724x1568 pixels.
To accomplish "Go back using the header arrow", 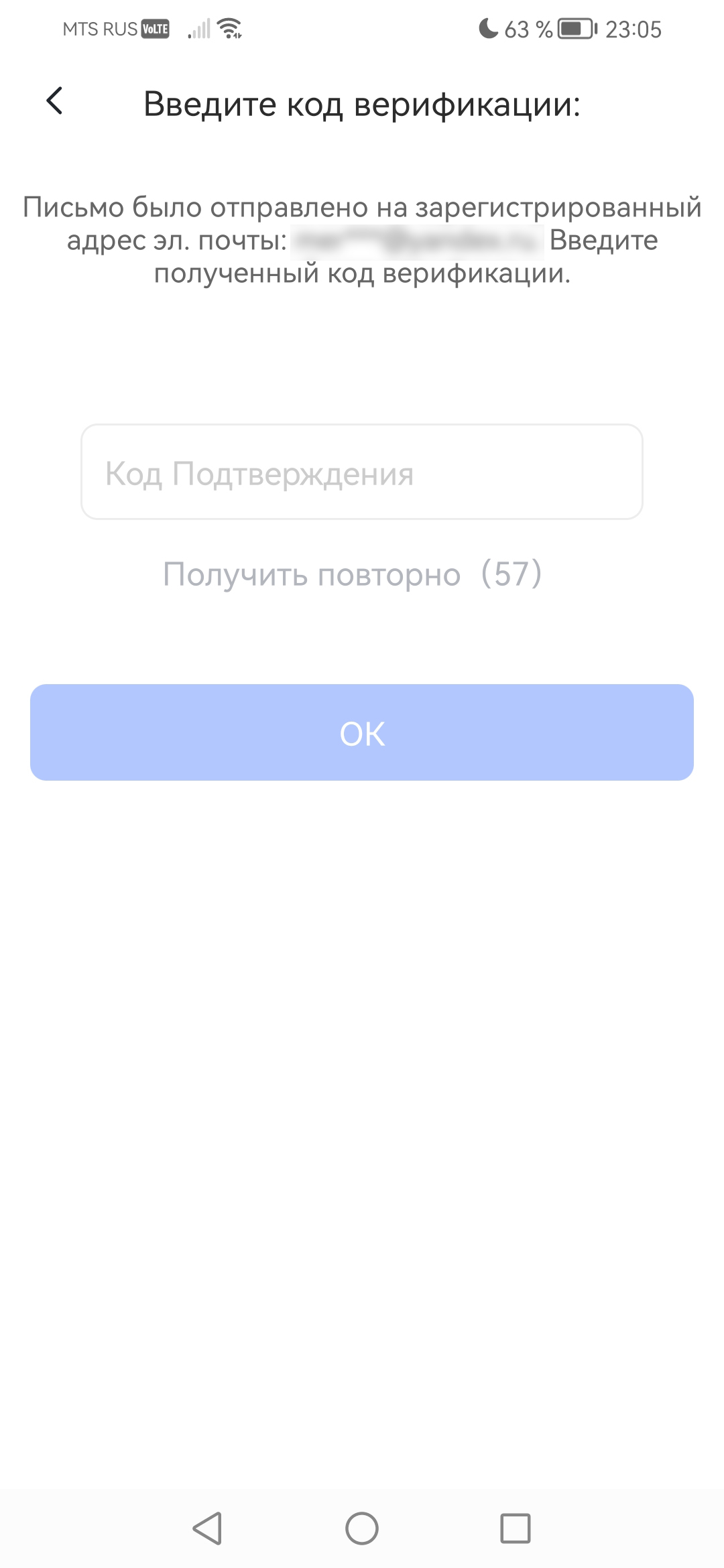I will tap(55, 102).
